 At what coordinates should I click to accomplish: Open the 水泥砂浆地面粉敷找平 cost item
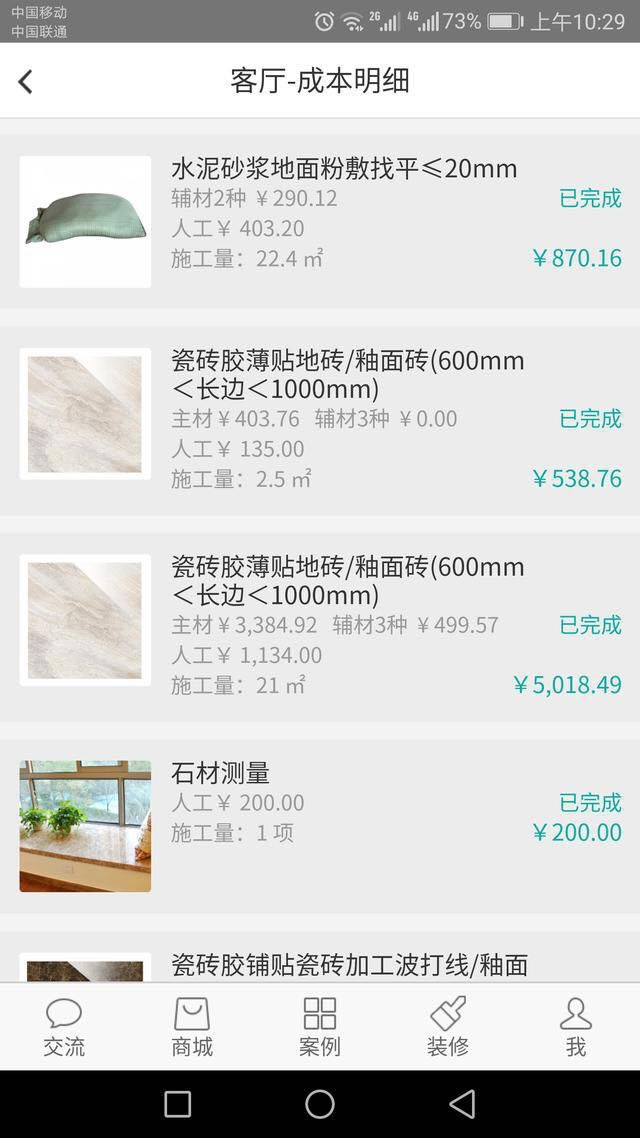click(x=320, y=221)
